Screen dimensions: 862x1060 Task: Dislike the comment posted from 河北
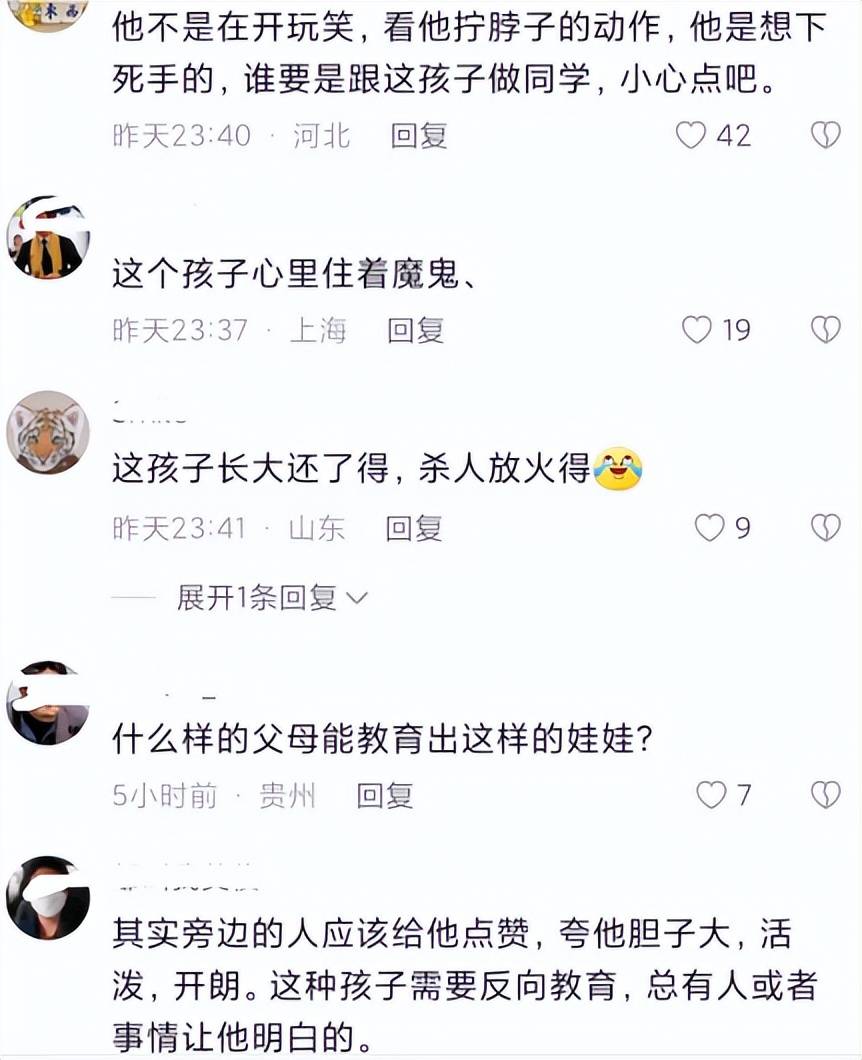[825, 135]
